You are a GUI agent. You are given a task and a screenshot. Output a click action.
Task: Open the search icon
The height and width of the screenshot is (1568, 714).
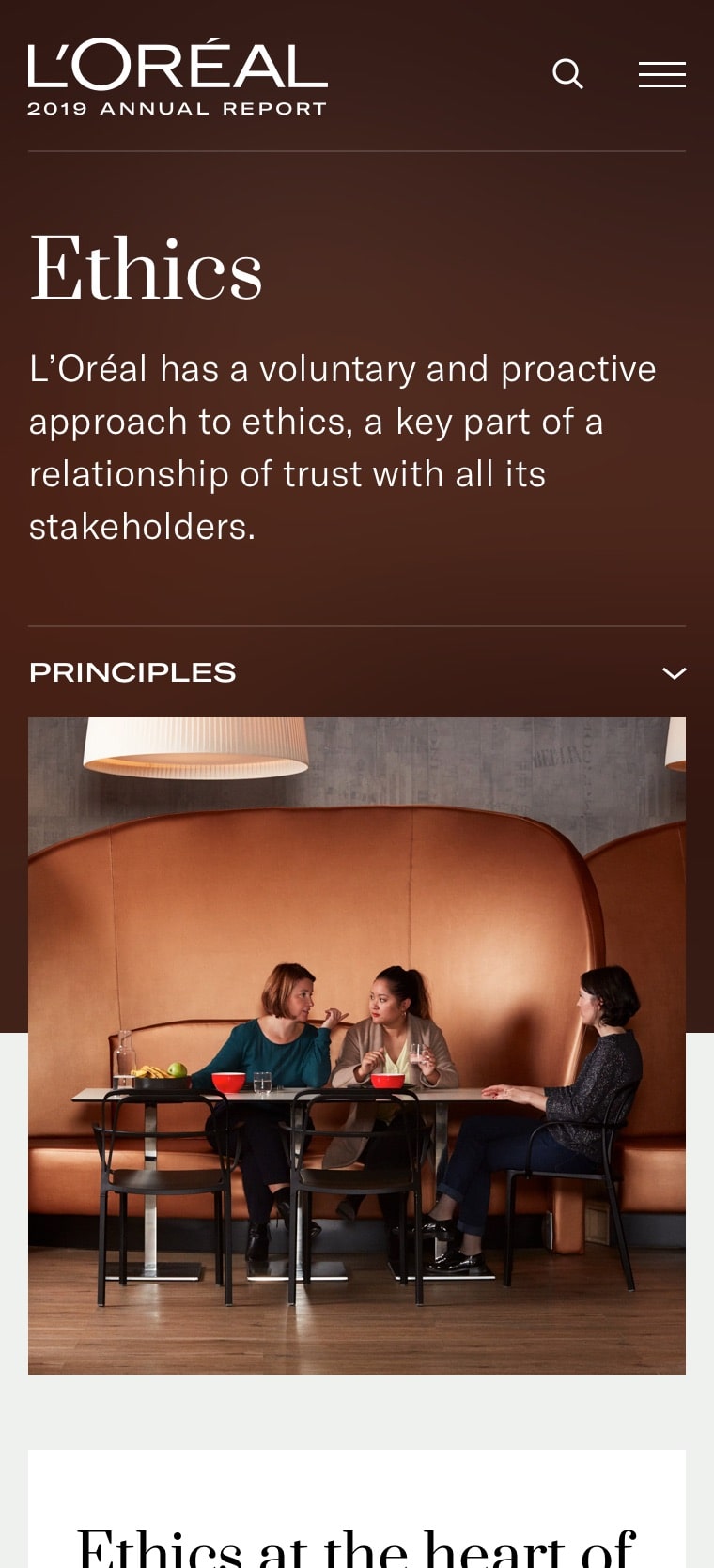point(567,74)
